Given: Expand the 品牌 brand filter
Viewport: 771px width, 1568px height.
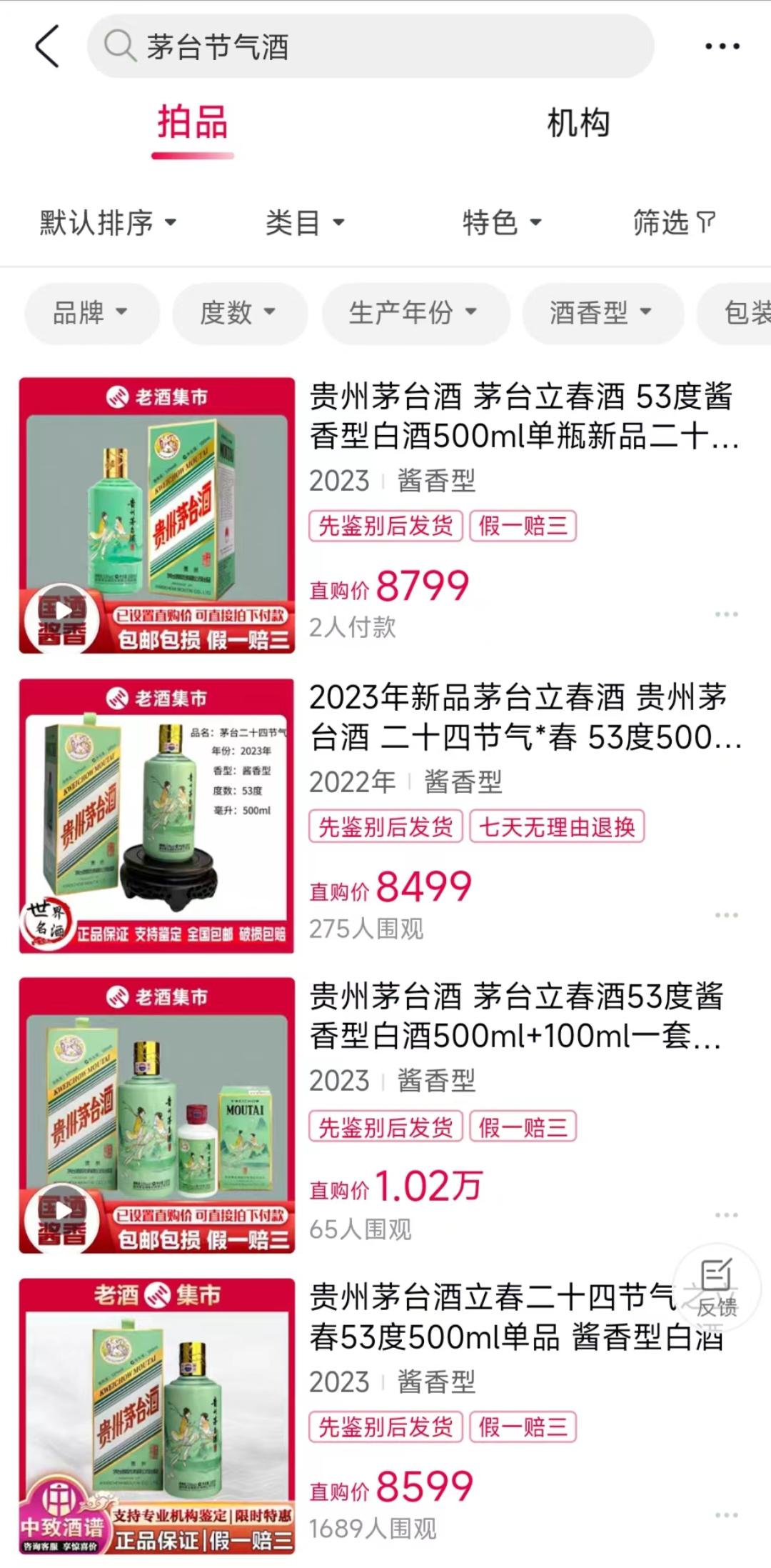Looking at the screenshot, I should (91, 312).
